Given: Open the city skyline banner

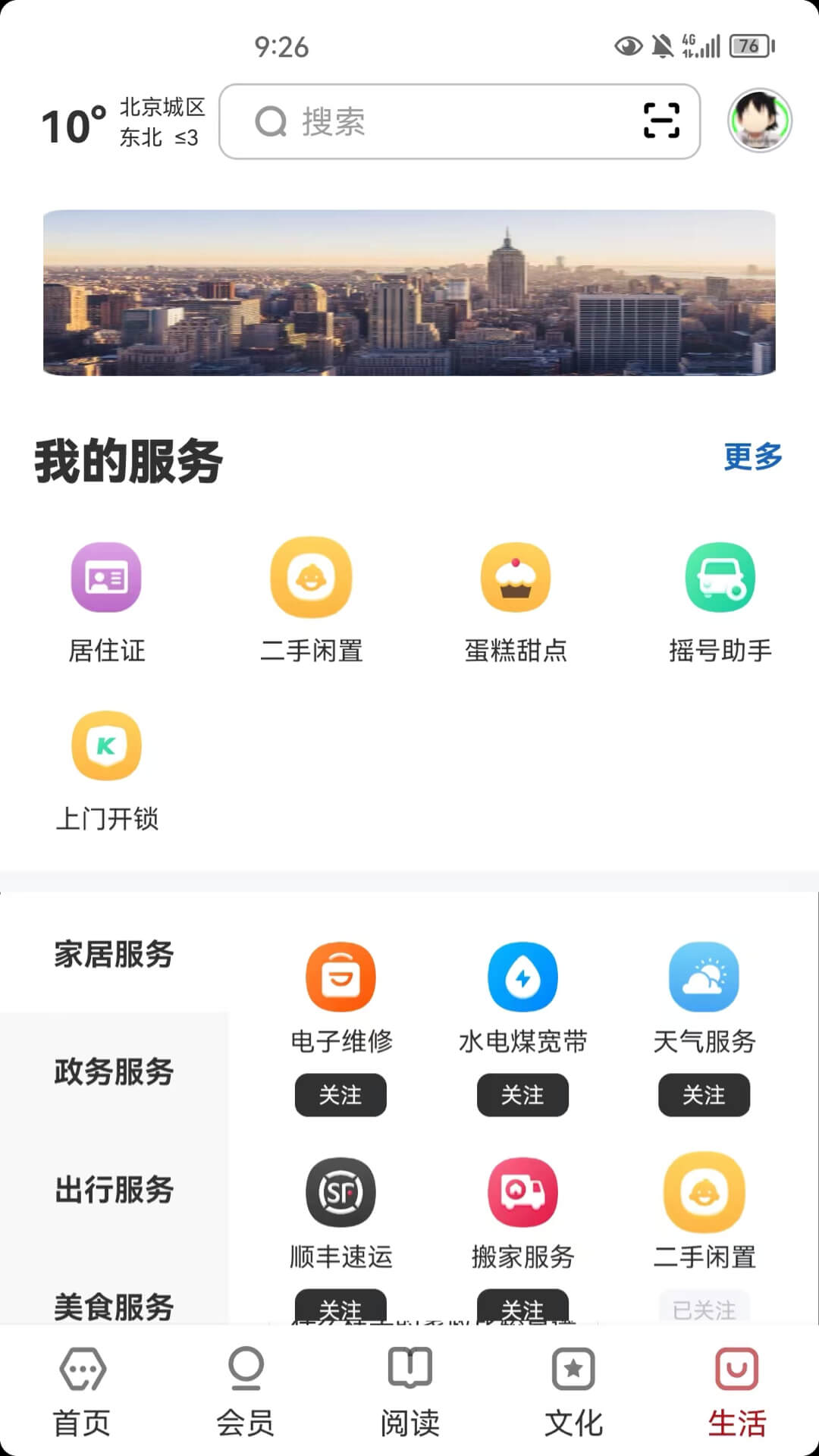Looking at the screenshot, I should [409, 293].
